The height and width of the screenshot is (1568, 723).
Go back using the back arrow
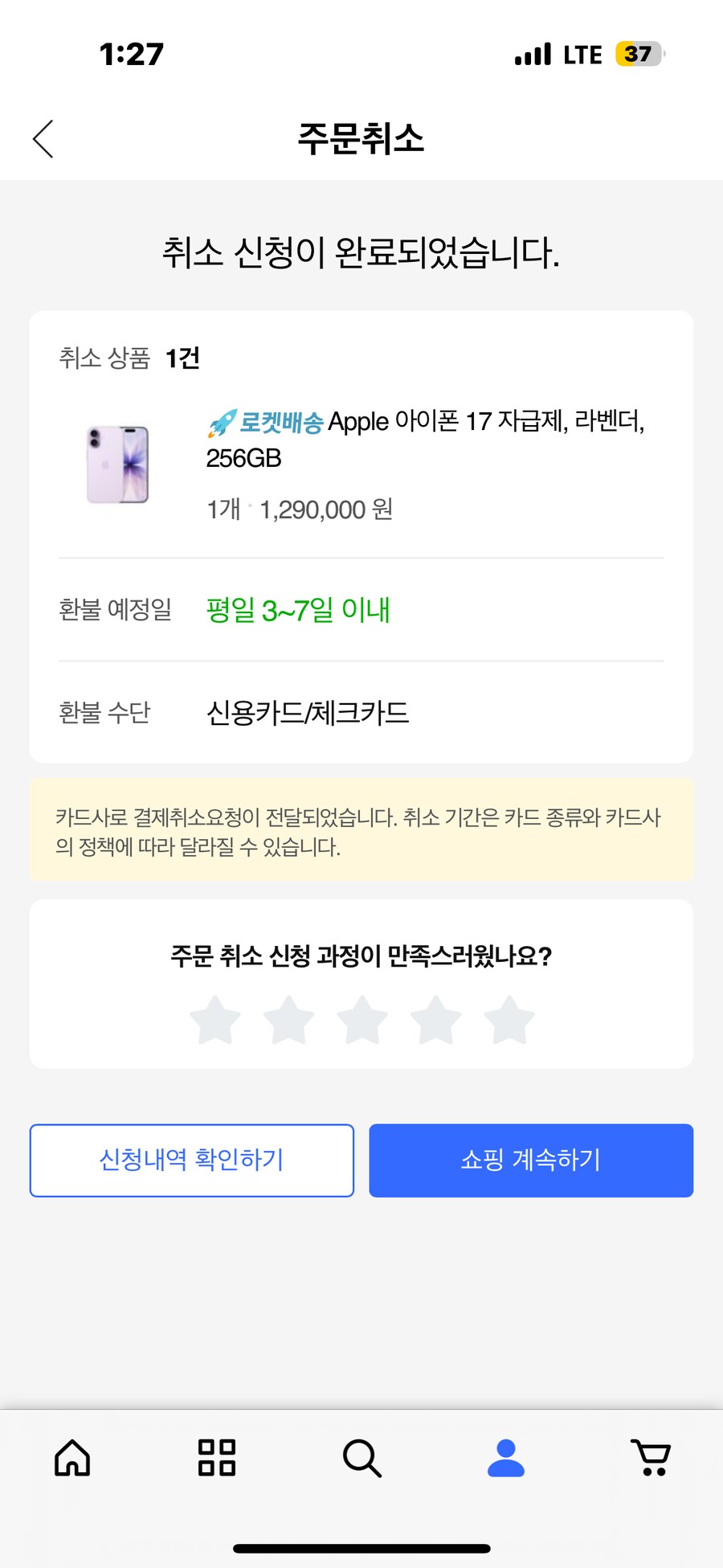44,139
